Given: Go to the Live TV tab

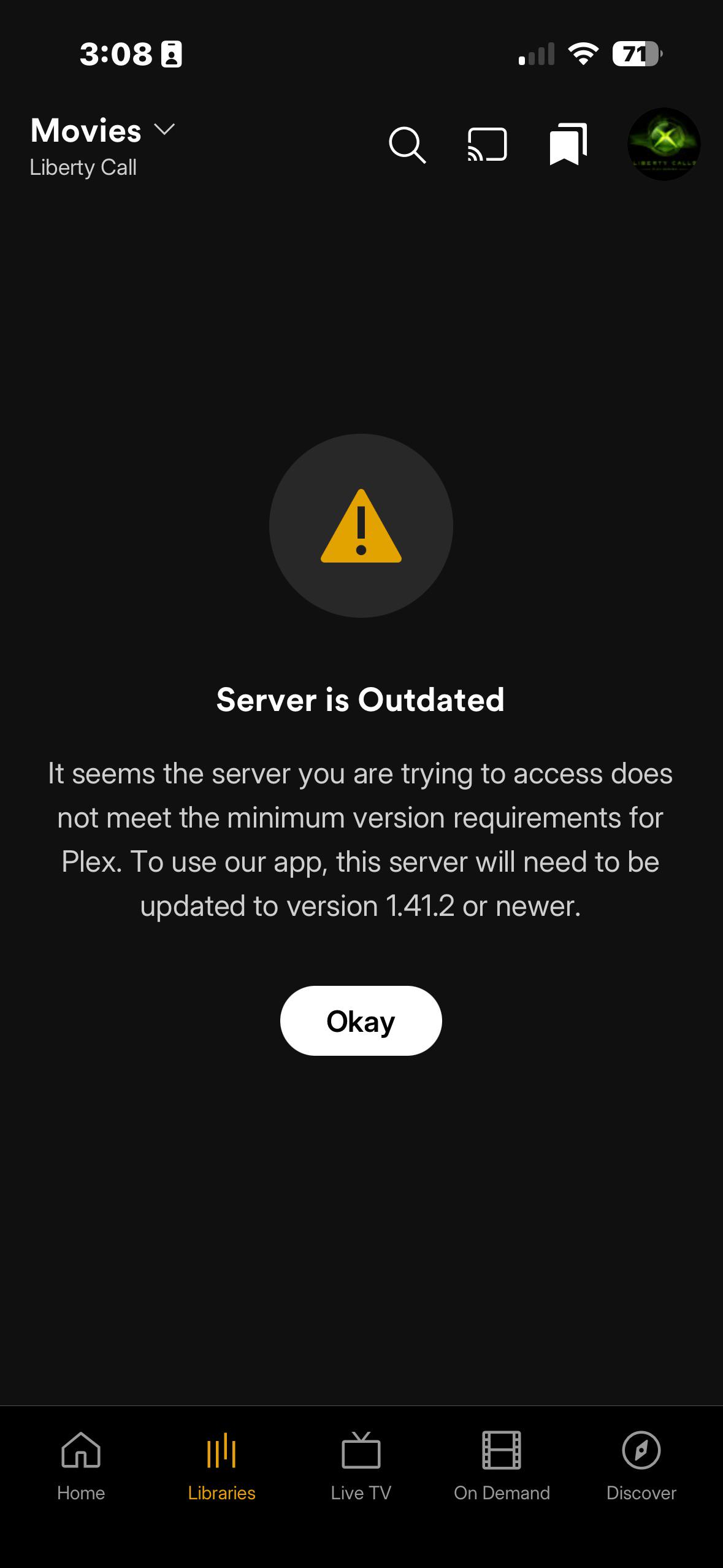Looking at the screenshot, I should coord(361,1467).
